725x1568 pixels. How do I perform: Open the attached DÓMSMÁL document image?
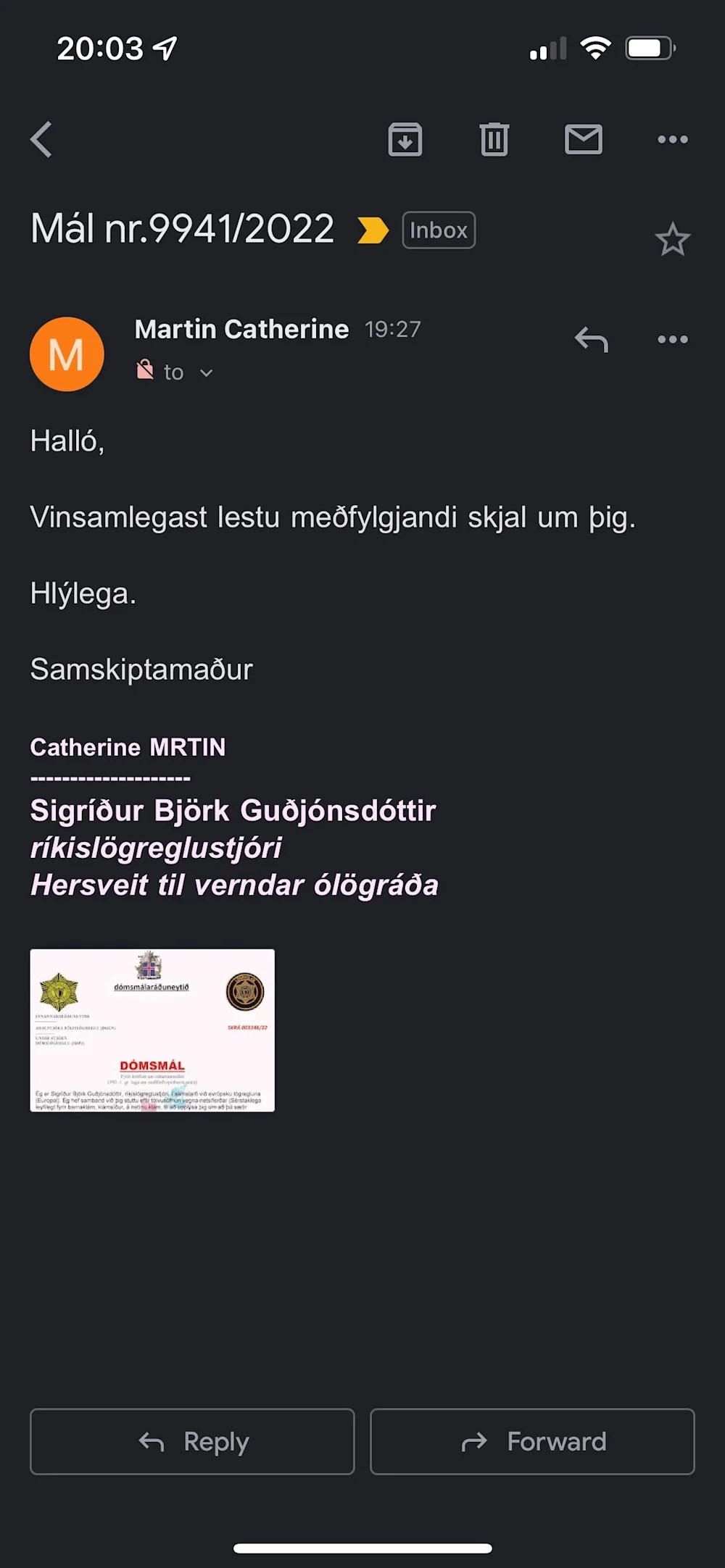pyautogui.click(x=152, y=1030)
